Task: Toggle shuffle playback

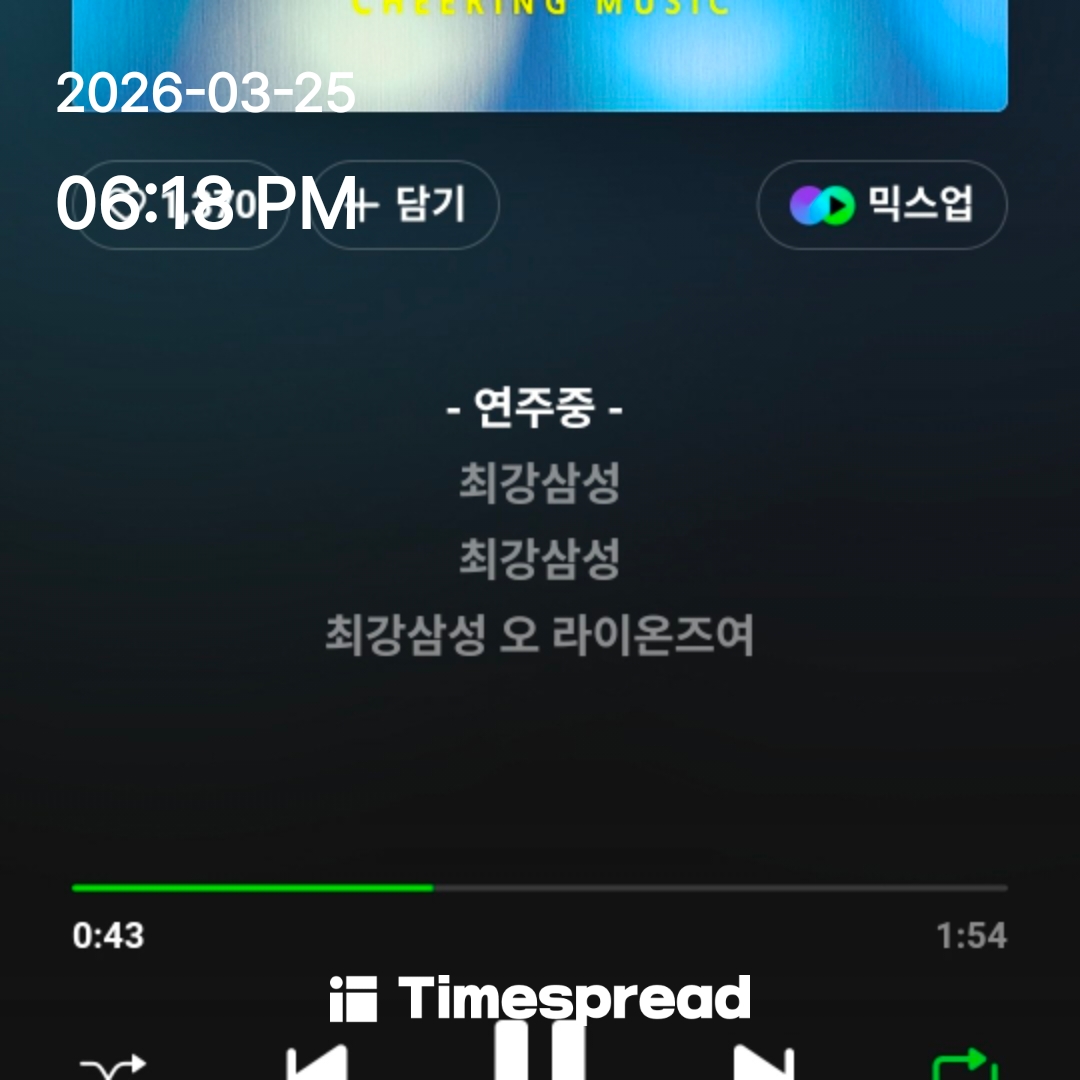Action: point(112,1066)
